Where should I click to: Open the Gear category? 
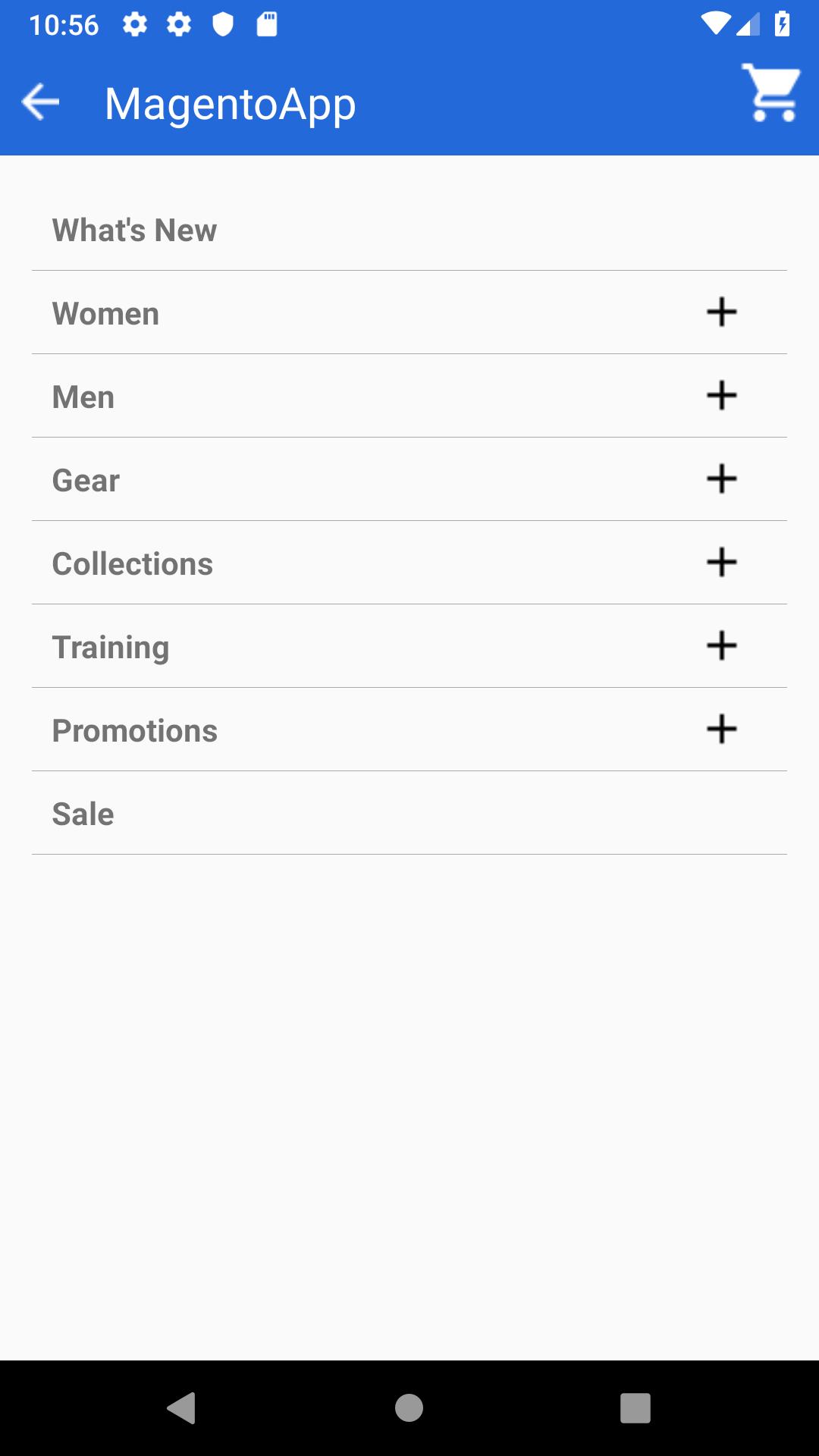tap(86, 480)
